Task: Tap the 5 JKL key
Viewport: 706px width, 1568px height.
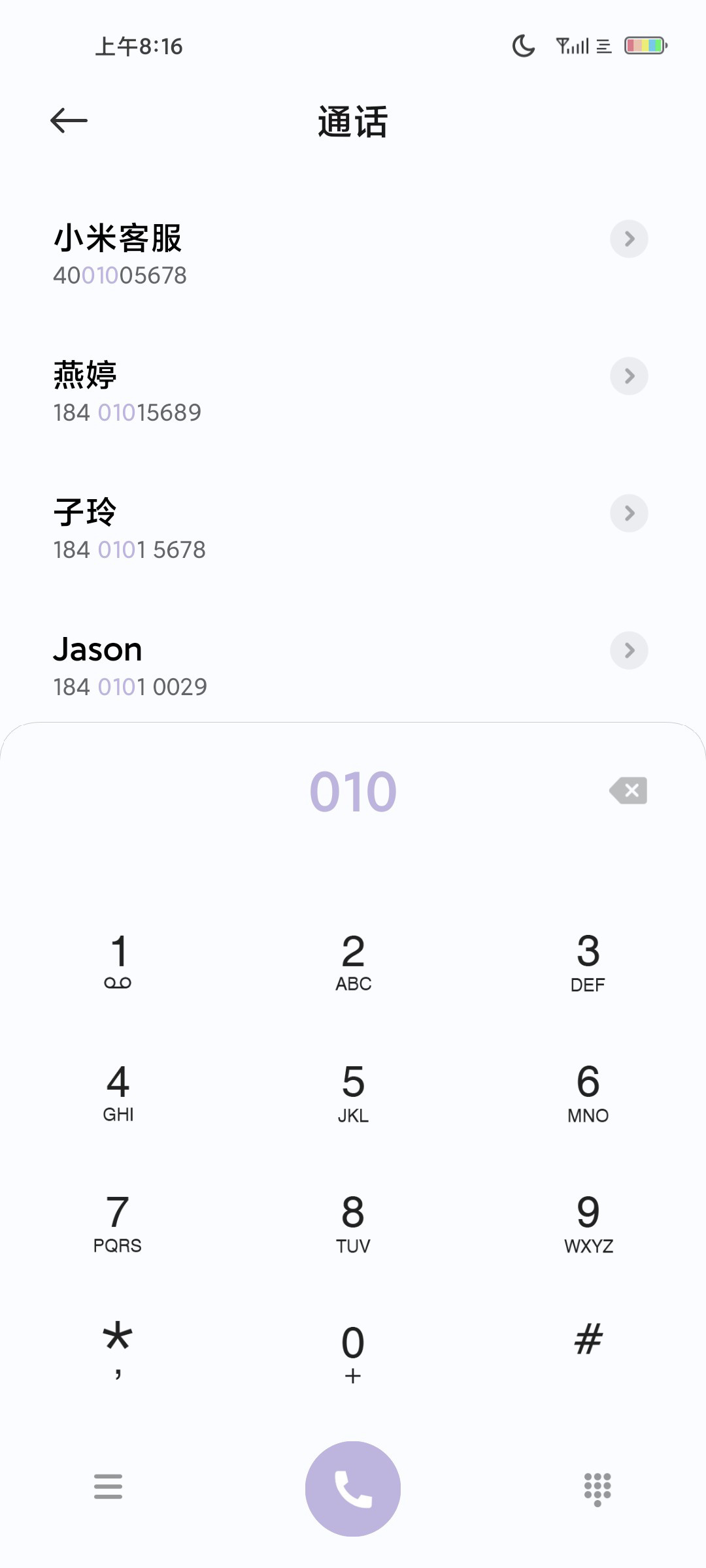Action: (x=353, y=1091)
